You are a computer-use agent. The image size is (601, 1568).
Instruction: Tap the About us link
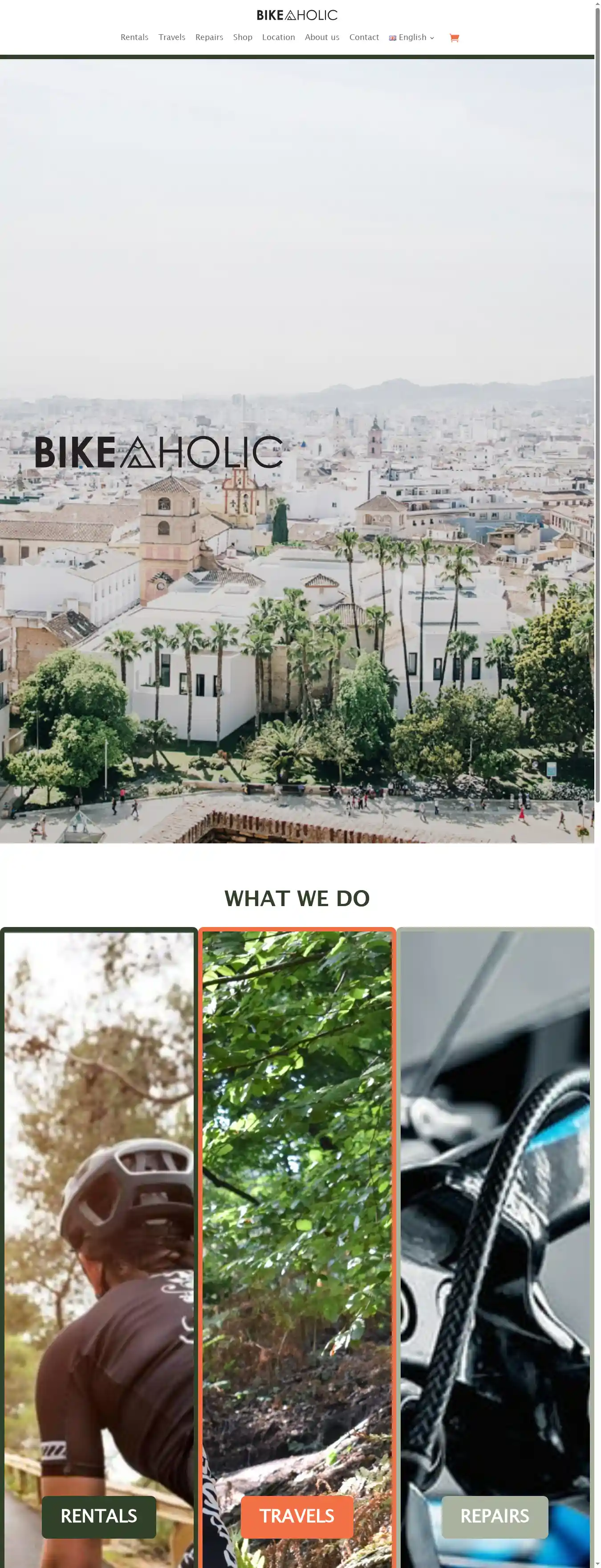321,37
